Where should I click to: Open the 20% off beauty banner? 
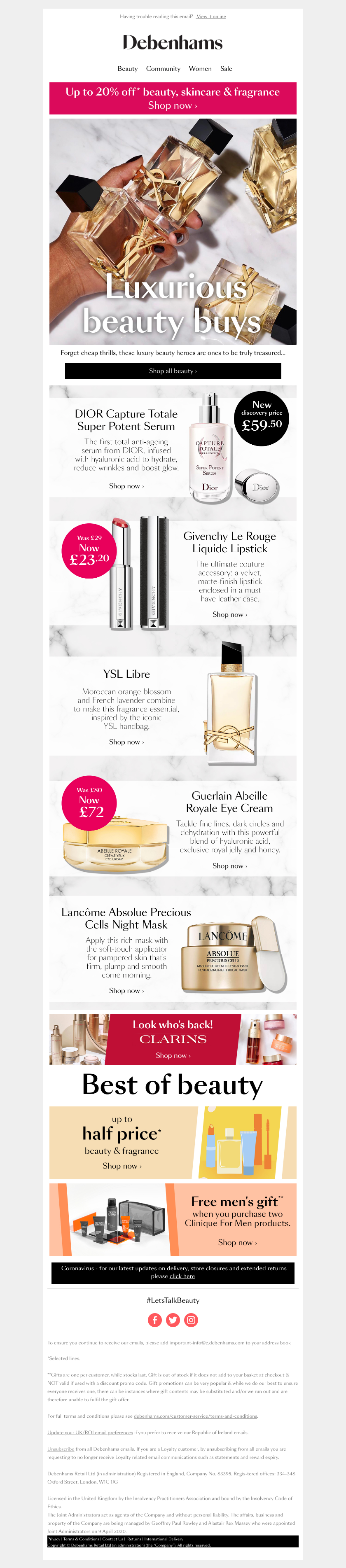[173, 98]
